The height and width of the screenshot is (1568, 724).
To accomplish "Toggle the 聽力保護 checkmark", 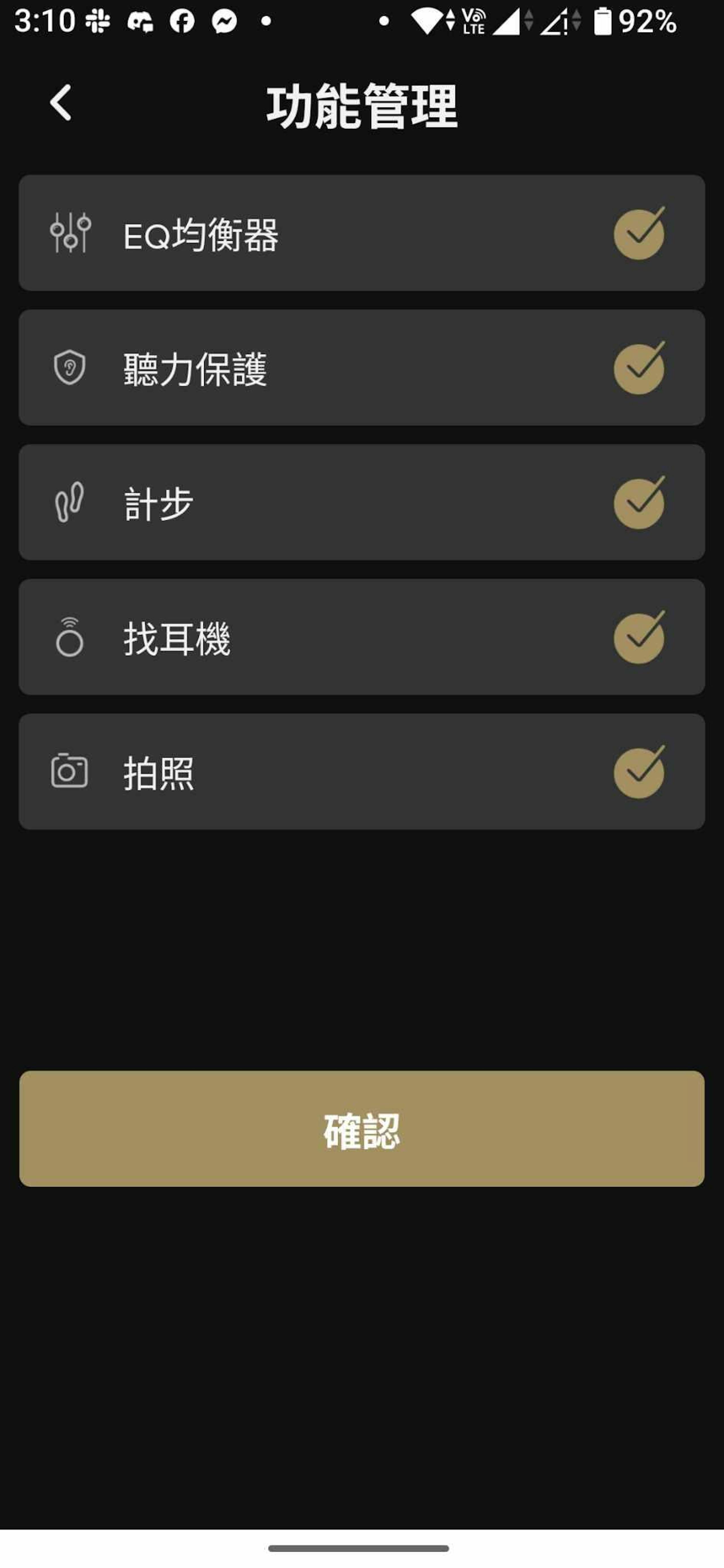I will (x=638, y=369).
